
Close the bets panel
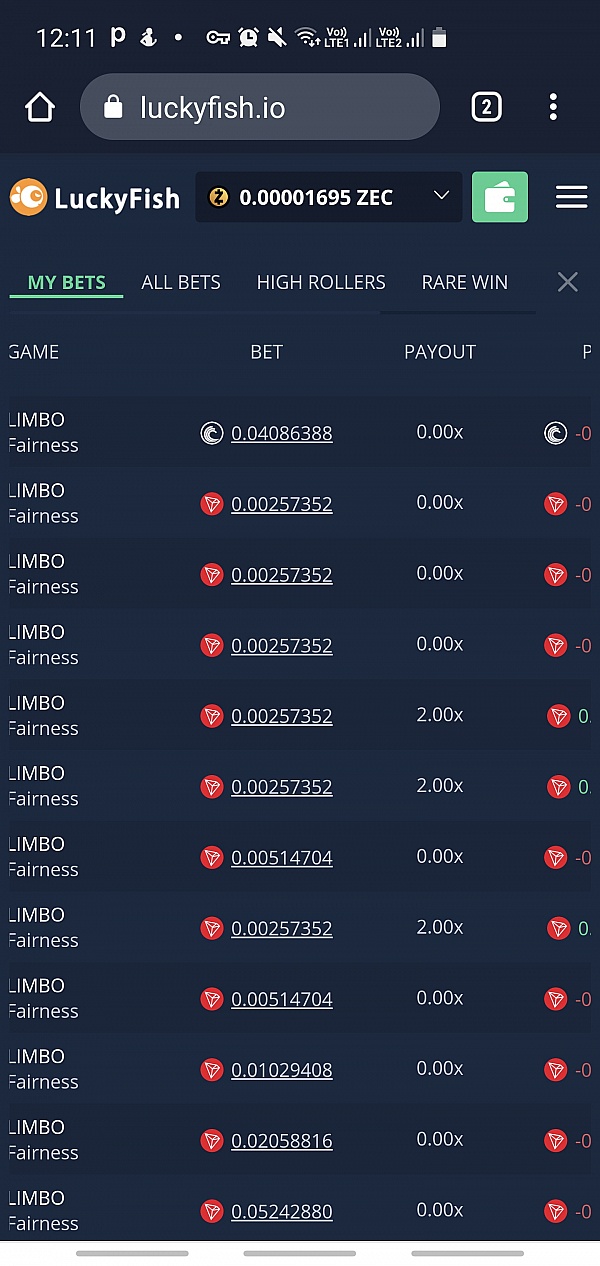[568, 282]
